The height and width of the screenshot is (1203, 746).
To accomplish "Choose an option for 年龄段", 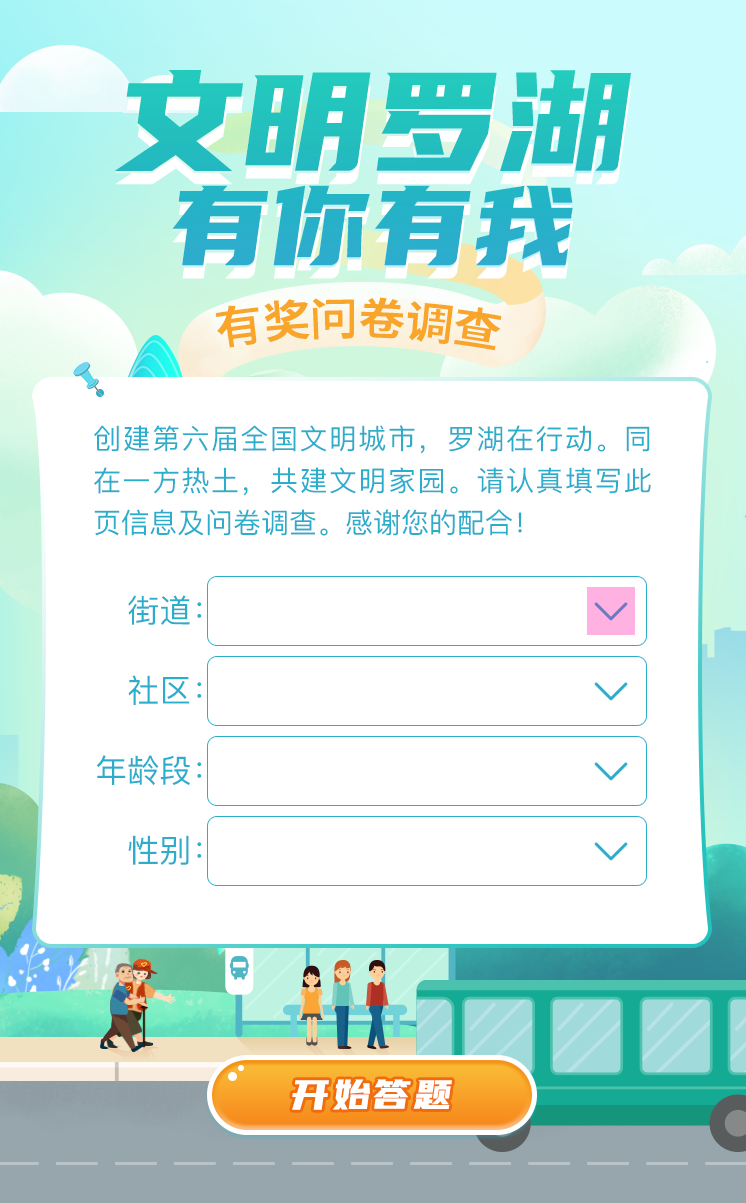I will [610, 771].
